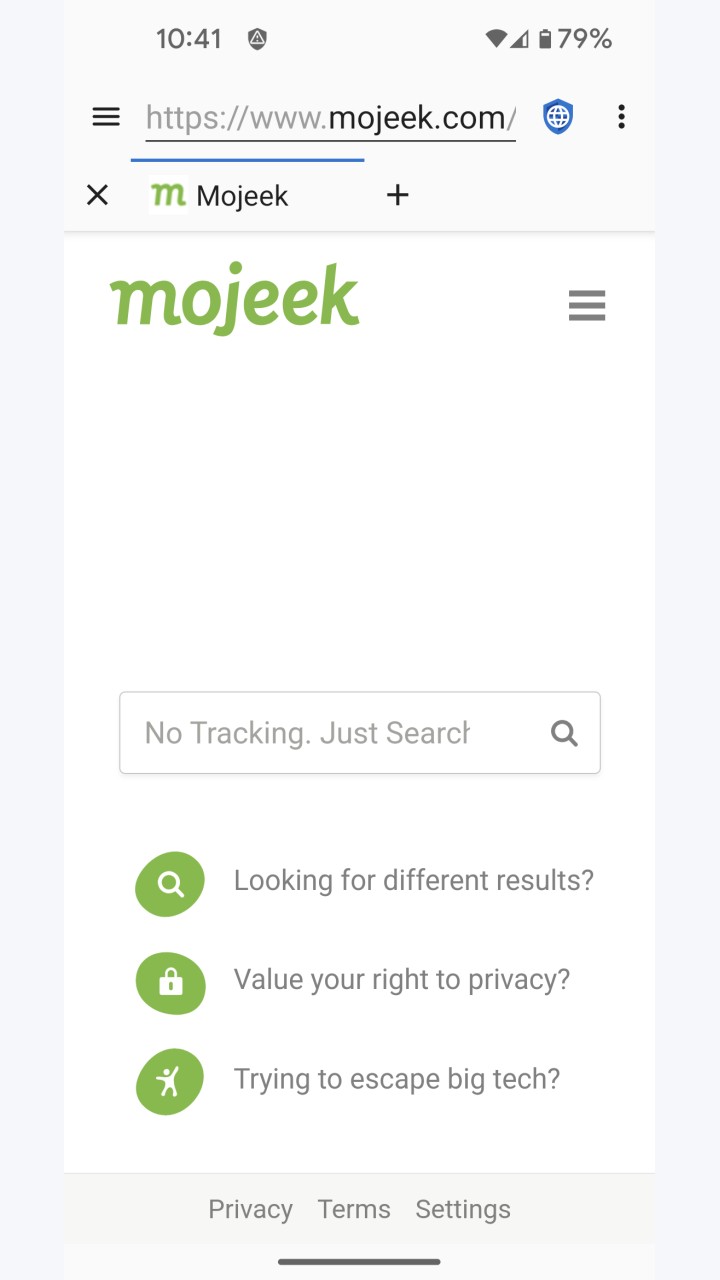Open the blue globe shield icon
The width and height of the screenshot is (720, 1280).
pyautogui.click(x=558, y=117)
